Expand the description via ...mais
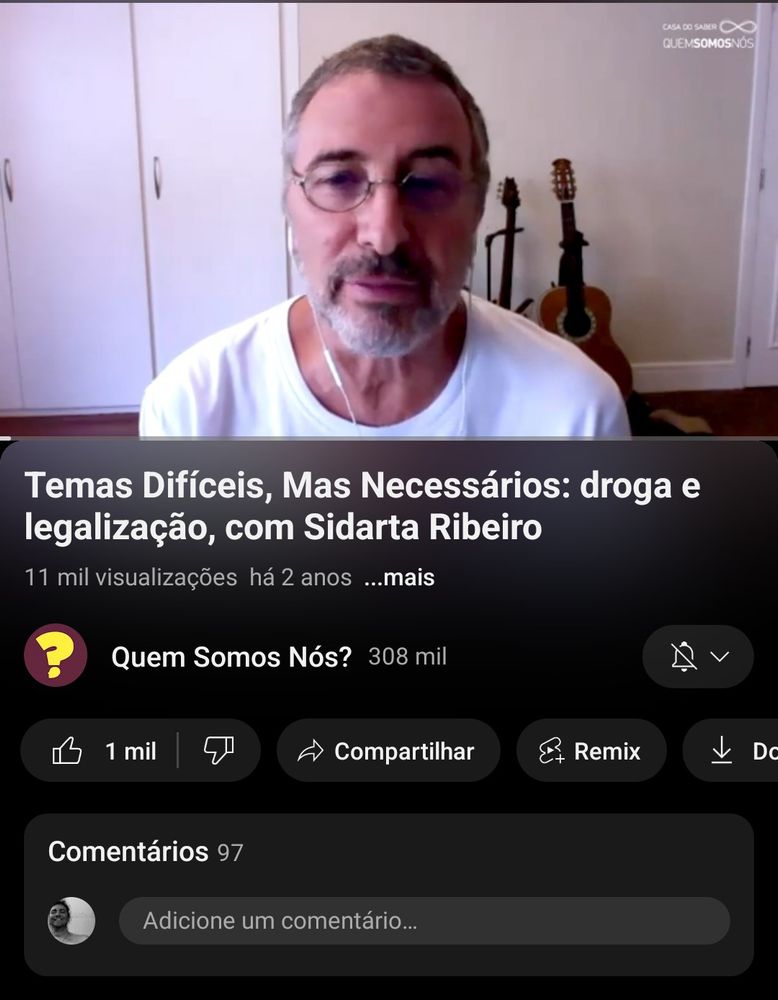Image resolution: width=778 pixels, height=1000 pixels. (x=399, y=577)
